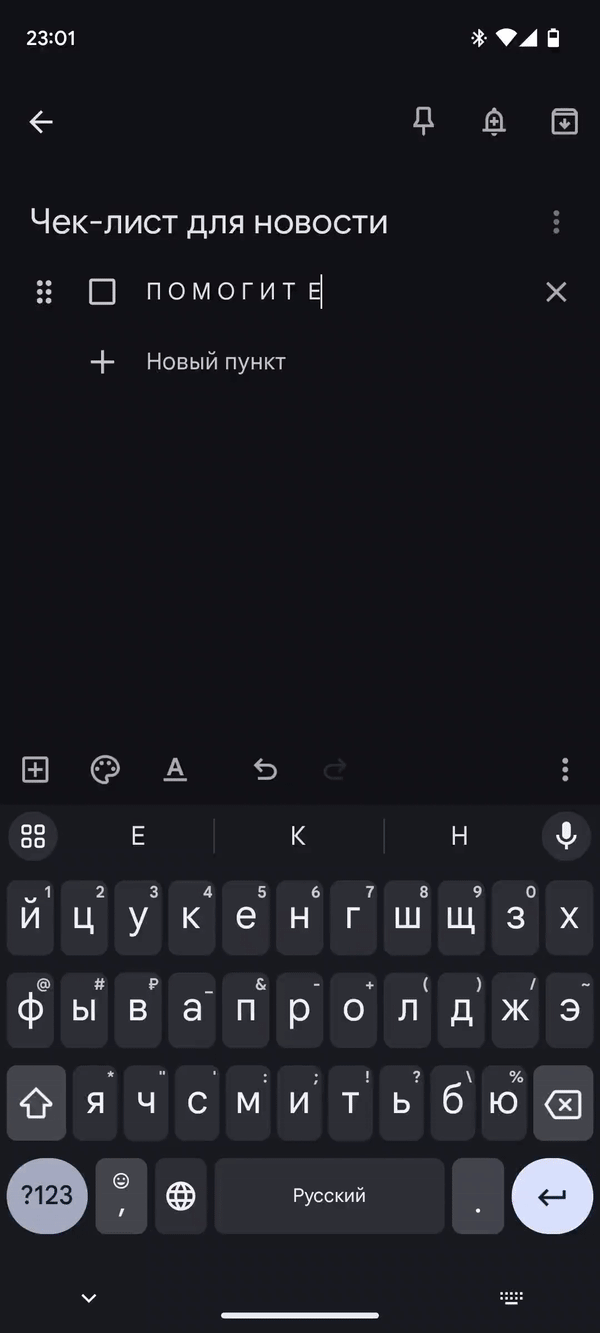Undo the last edit
The height and width of the screenshot is (1333, 600).
265,769
